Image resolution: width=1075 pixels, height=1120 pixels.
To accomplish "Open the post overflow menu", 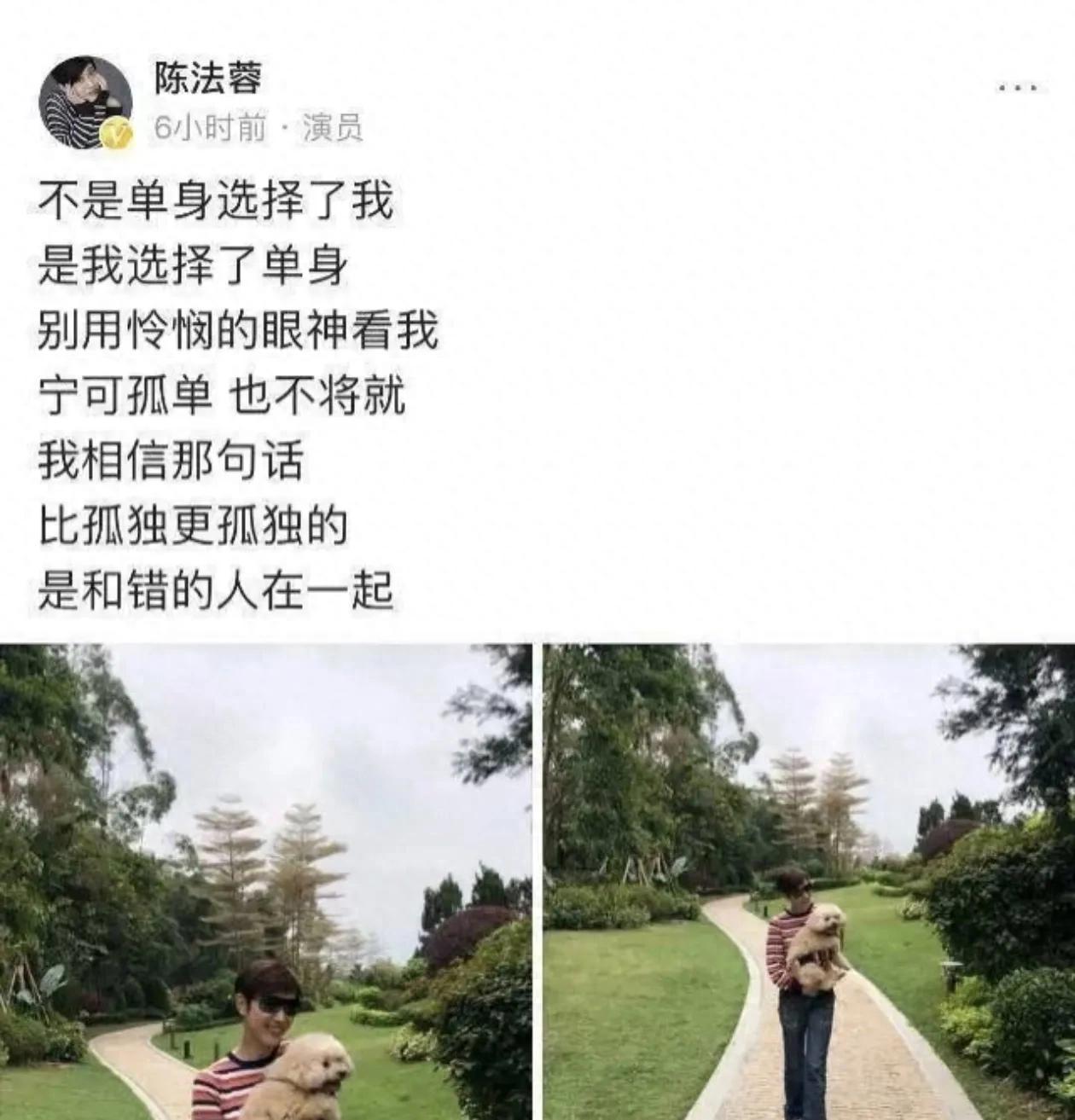I will pyautogui.click(x=1019, y=88).
